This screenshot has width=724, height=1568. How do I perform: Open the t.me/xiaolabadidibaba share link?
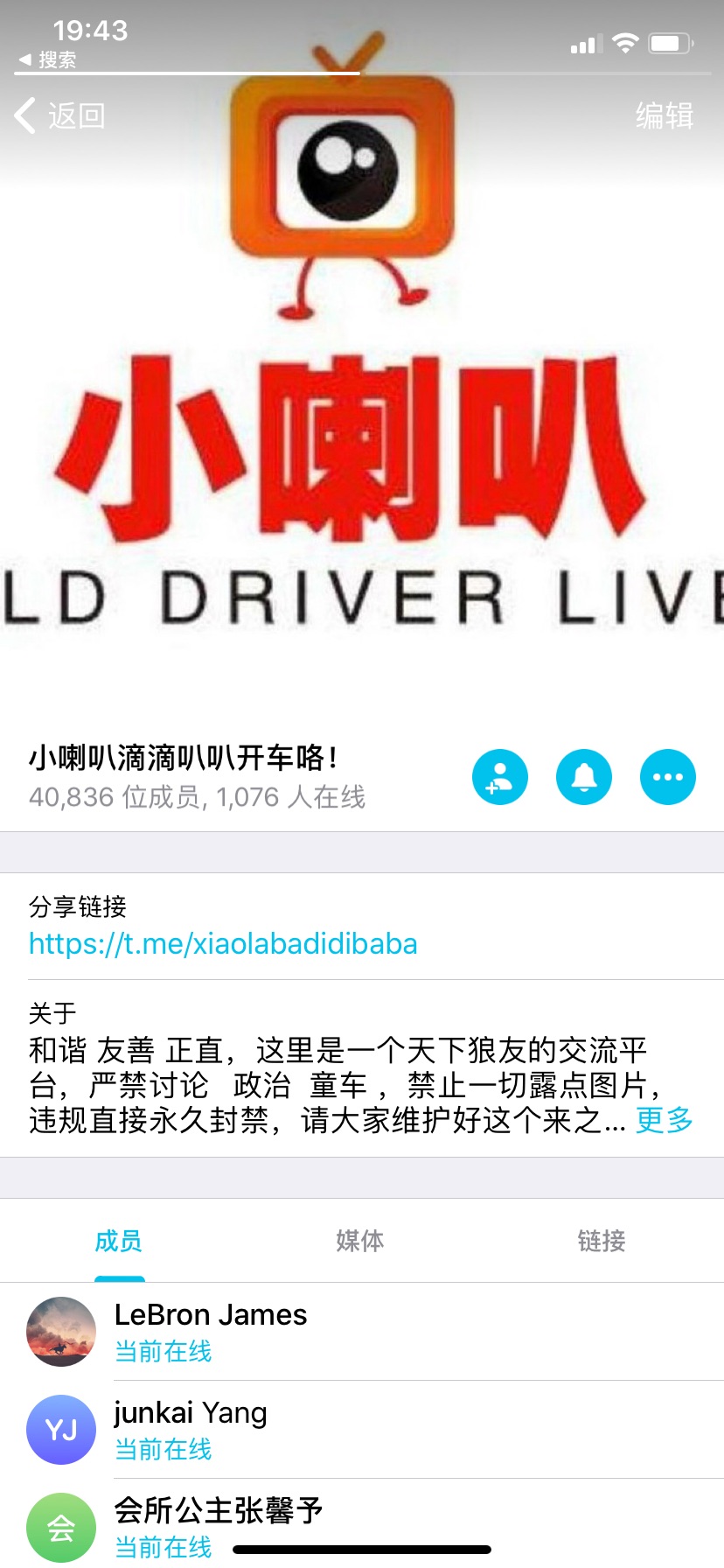click(223, 944)
